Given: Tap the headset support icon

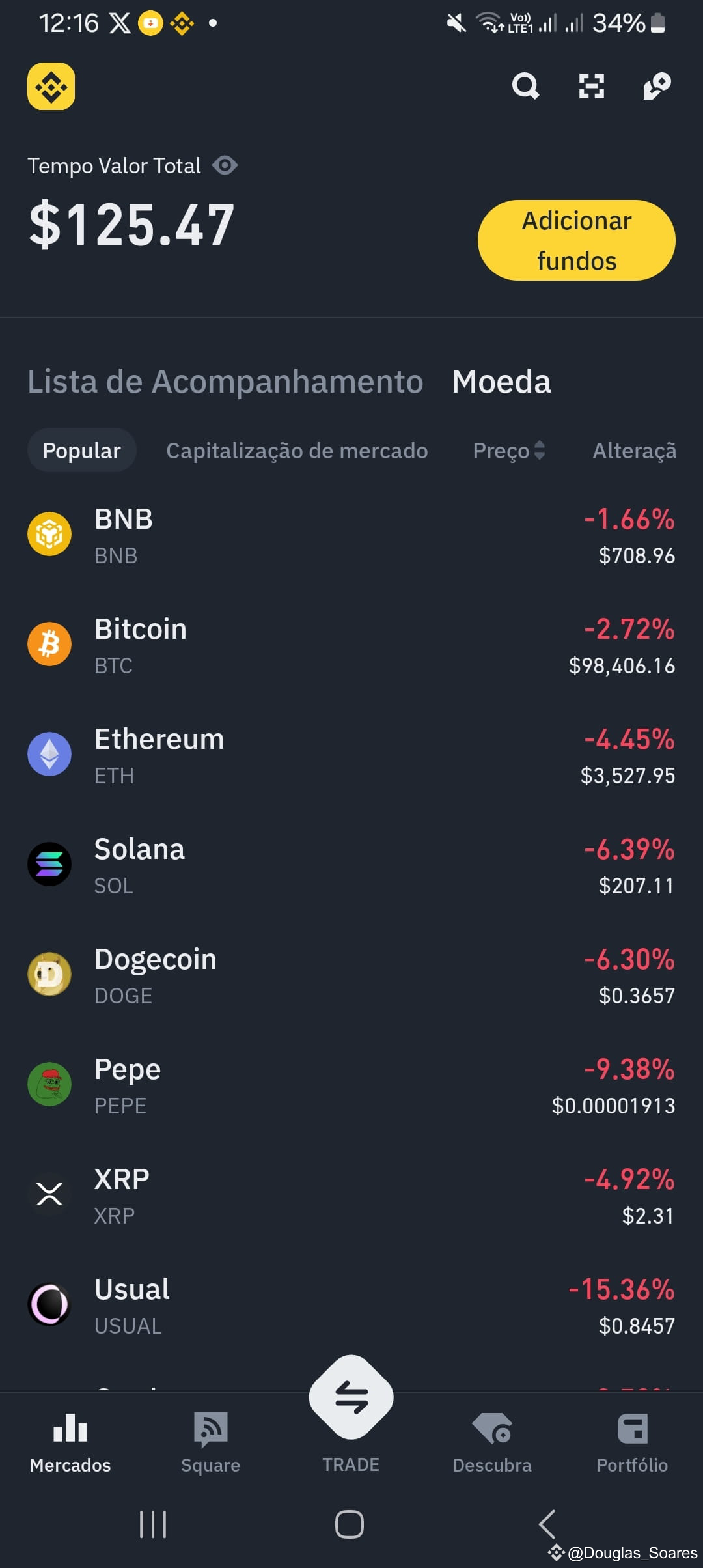Looking at the screenshot, I should click(657, 86).
